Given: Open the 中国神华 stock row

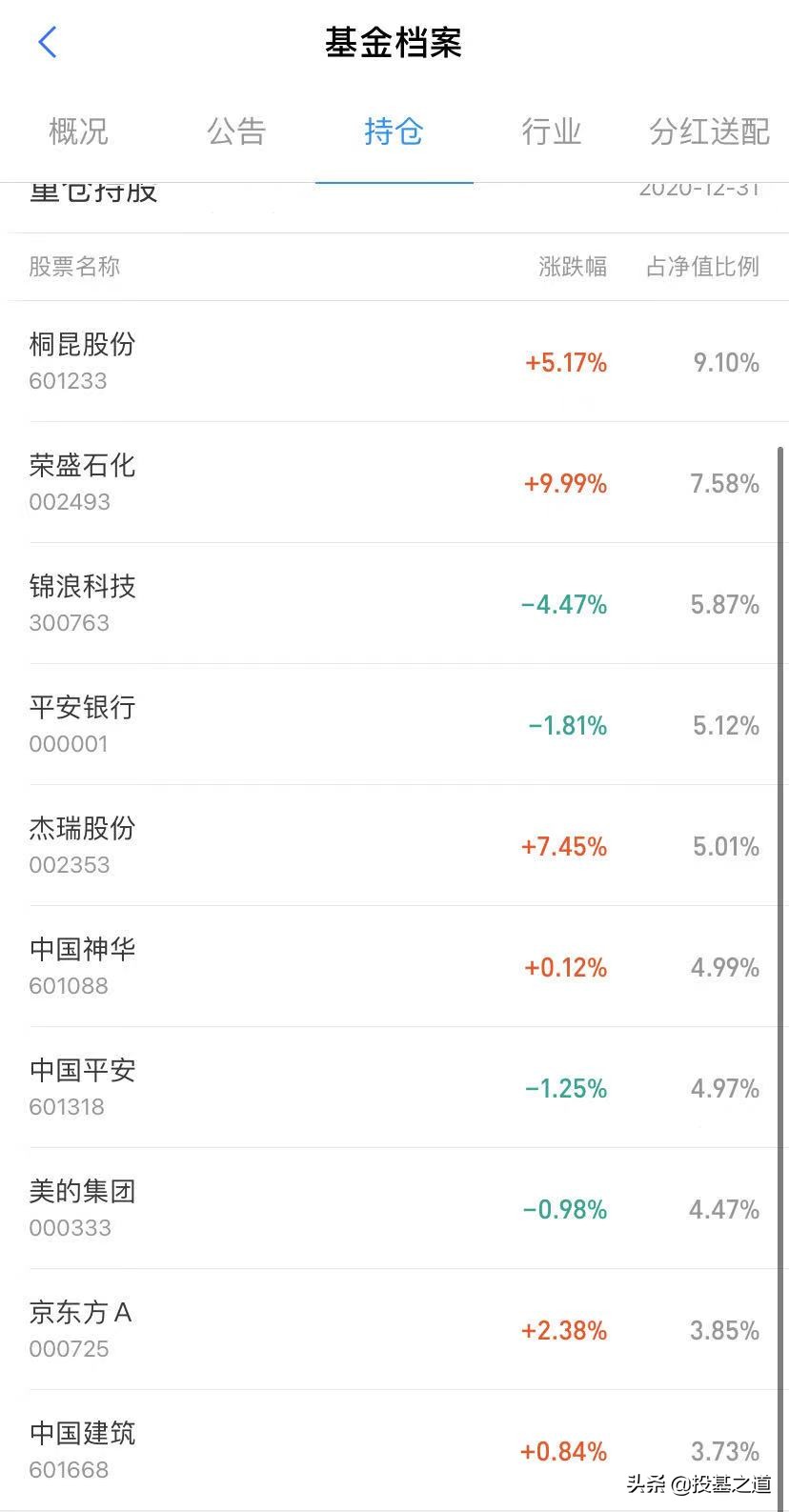Looking at the screenshot, I should [394, 967].
